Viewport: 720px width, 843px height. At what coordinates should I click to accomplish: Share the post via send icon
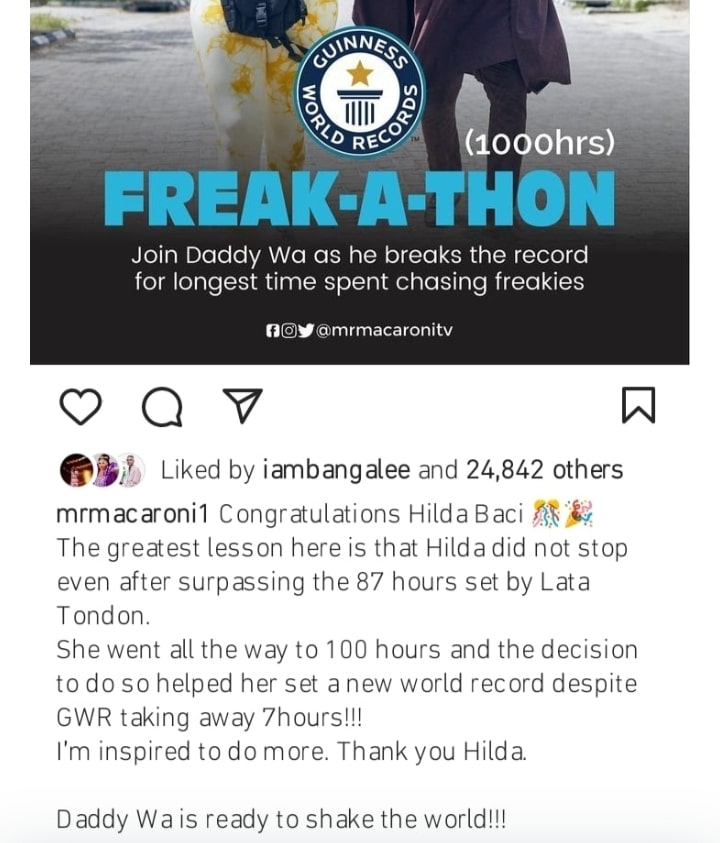(241, 407)
